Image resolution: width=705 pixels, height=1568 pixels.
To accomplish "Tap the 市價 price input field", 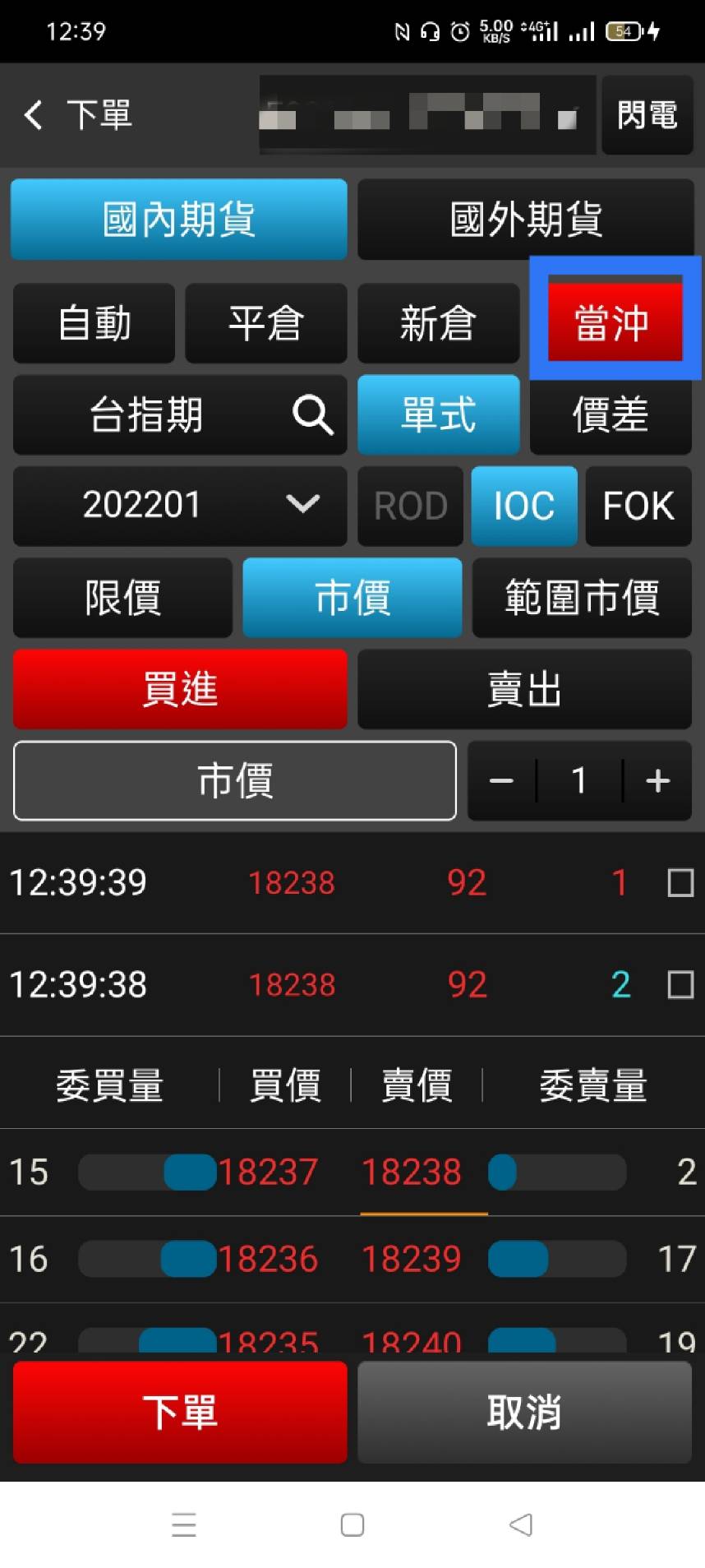I will click(x=235, y=780).
